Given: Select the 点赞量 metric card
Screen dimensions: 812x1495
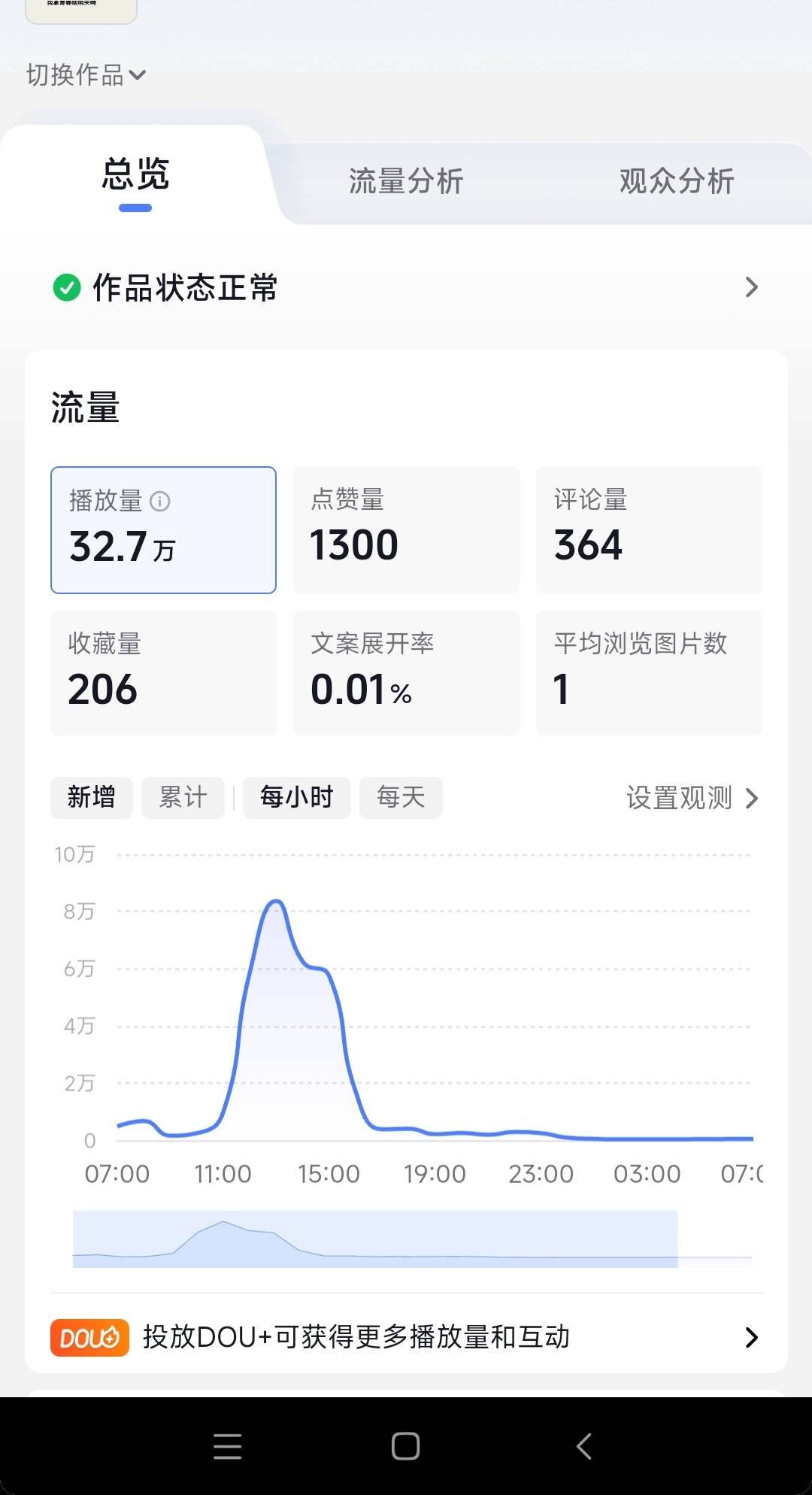Looking at the screenshot, I should pyautogui.click(x=406, y=530).
